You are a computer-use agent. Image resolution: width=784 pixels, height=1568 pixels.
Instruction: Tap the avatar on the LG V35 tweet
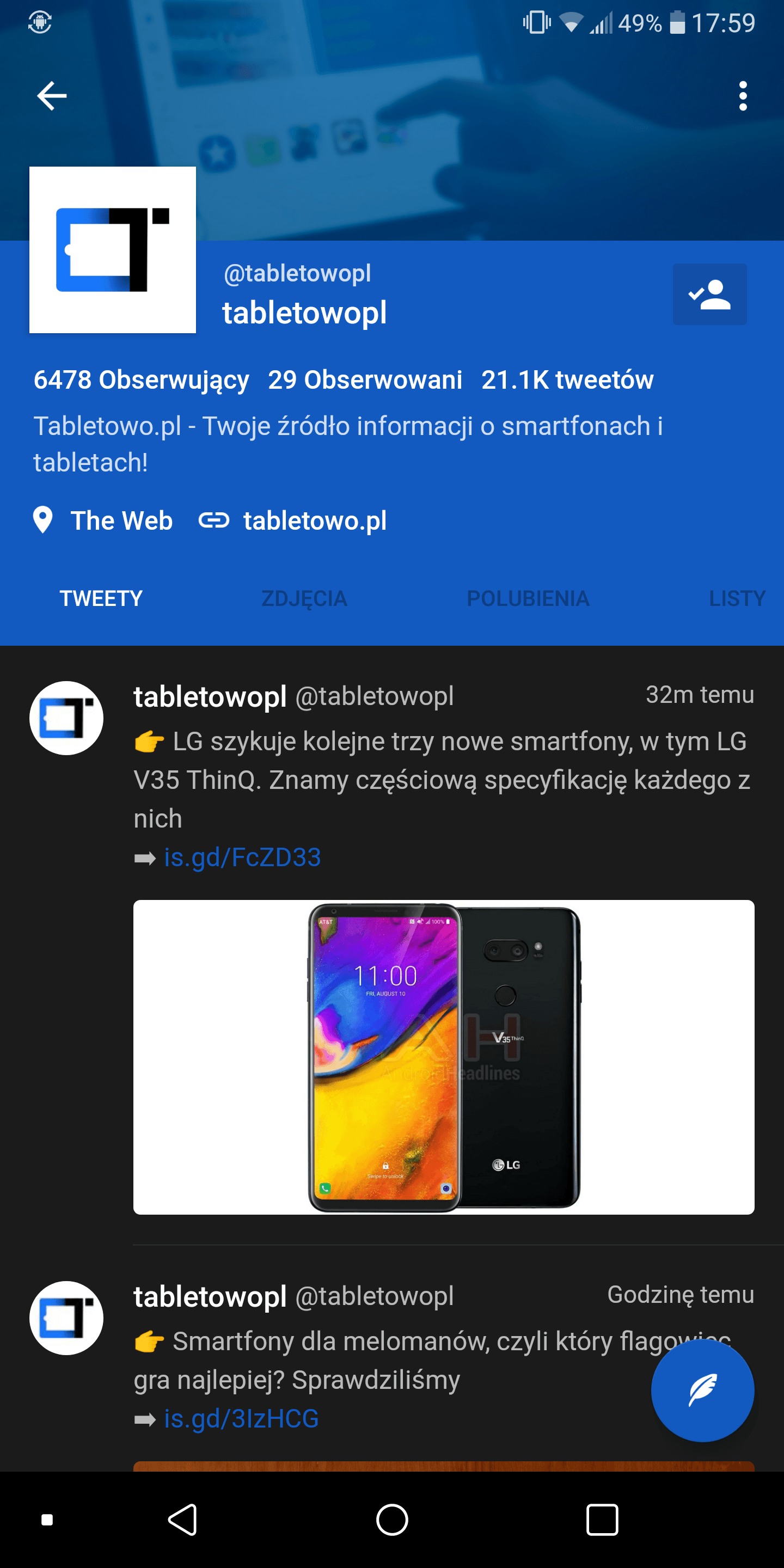coord(66,718)
